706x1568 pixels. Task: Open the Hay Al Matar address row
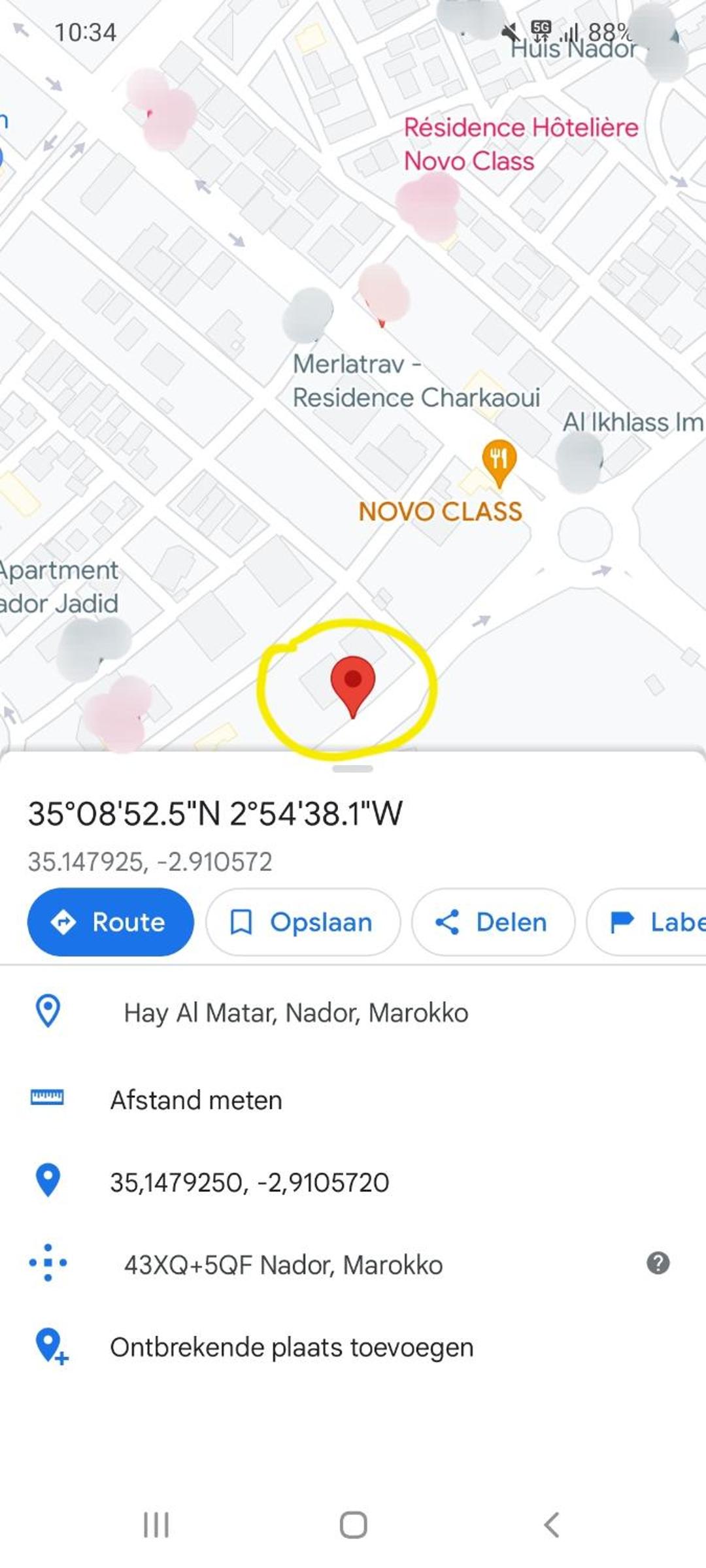point(353,1013)
